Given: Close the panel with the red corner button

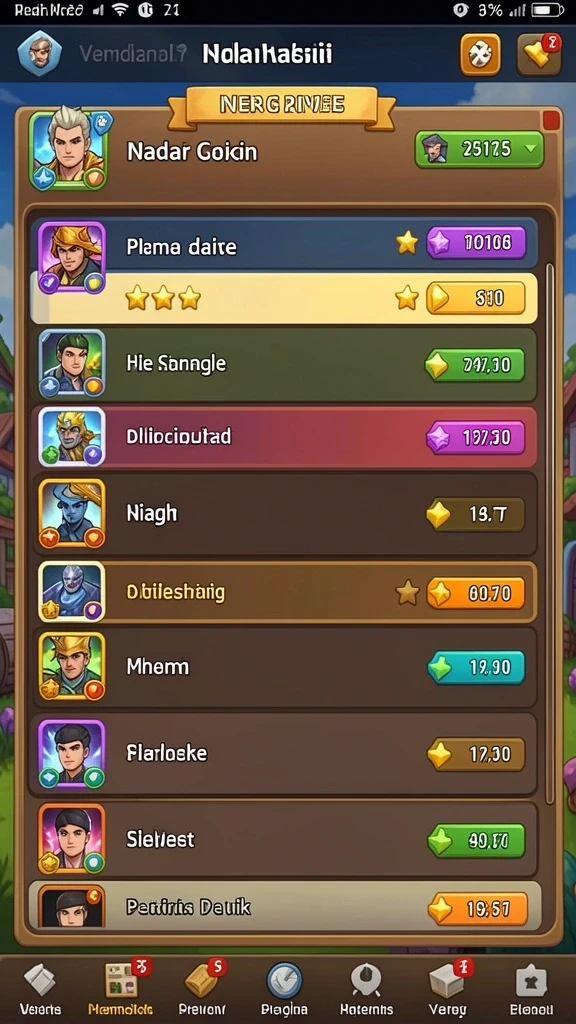Looking at the screenshot, I should point(551,120).
